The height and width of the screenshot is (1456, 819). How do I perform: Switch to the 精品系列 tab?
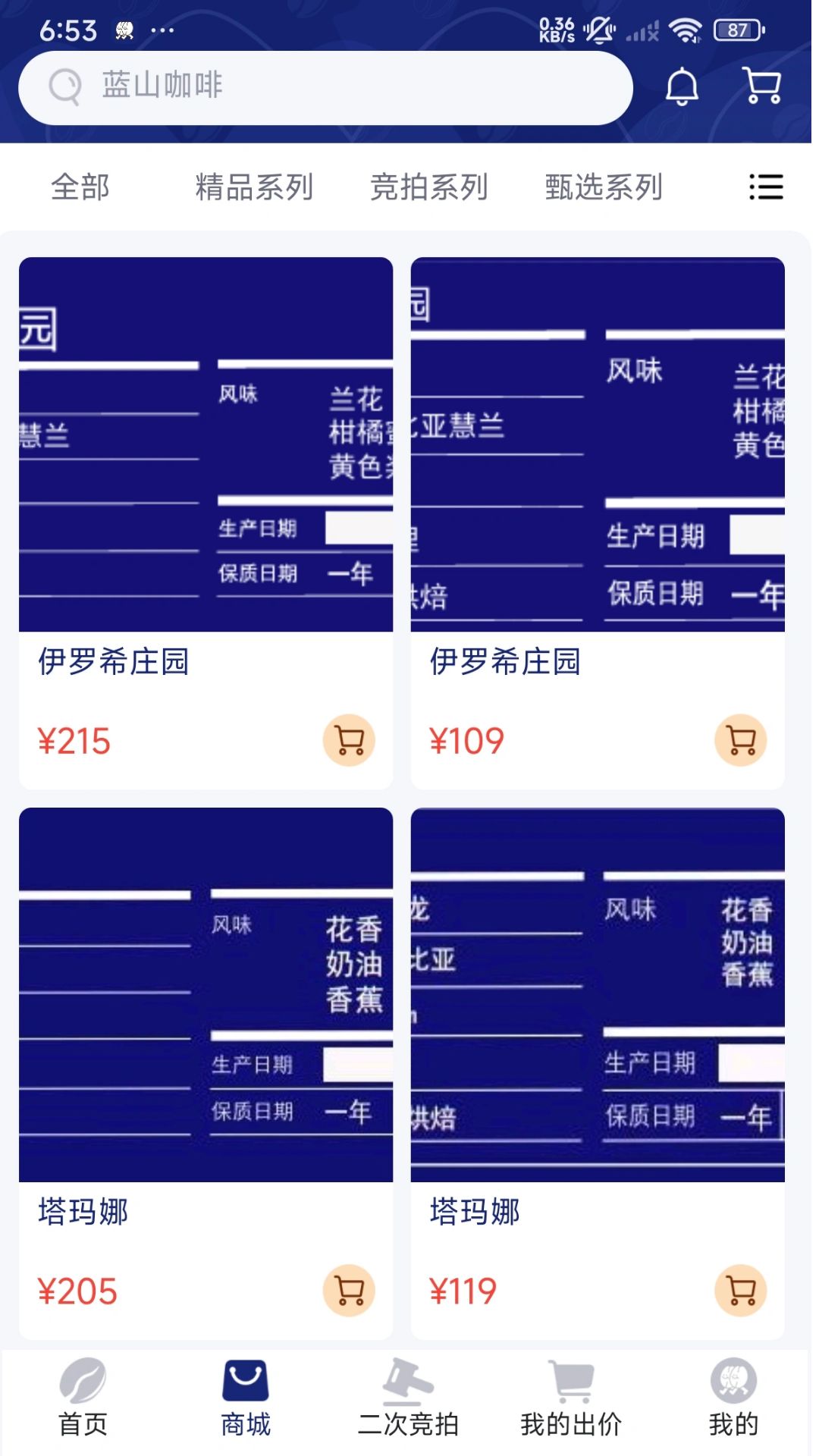coord(254,187)
